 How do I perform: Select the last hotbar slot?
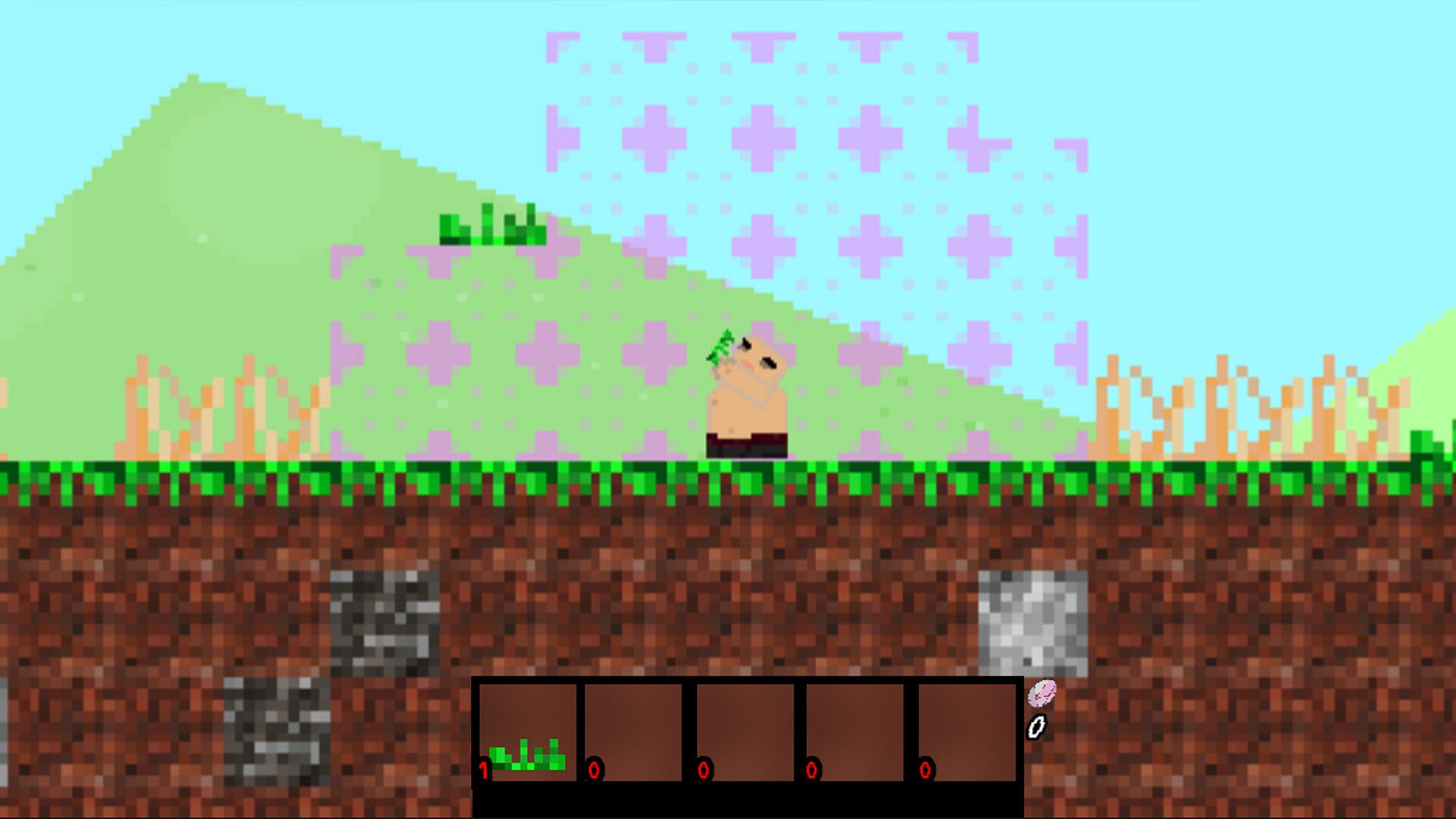966,732
